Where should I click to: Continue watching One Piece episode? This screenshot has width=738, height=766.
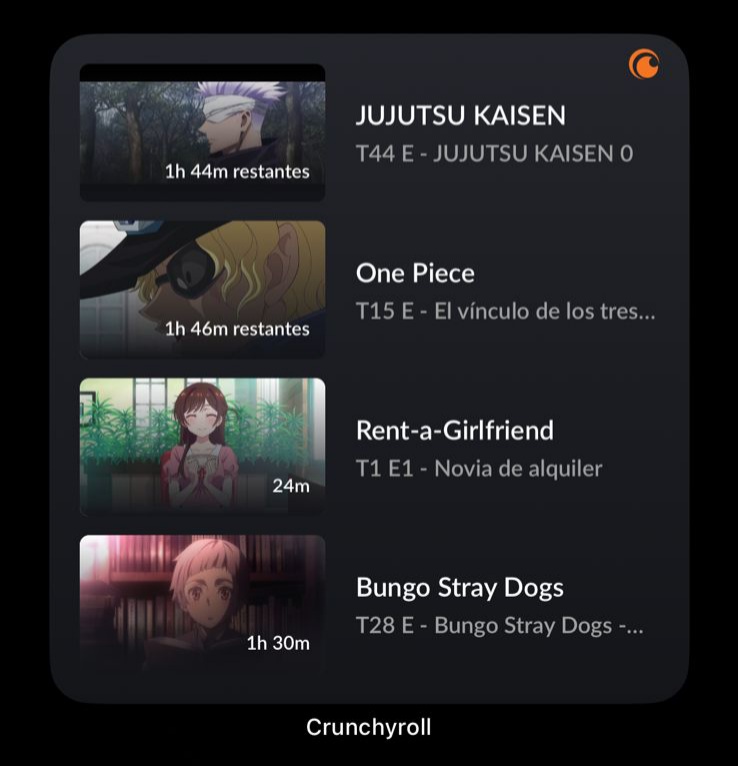click(203, 289)
